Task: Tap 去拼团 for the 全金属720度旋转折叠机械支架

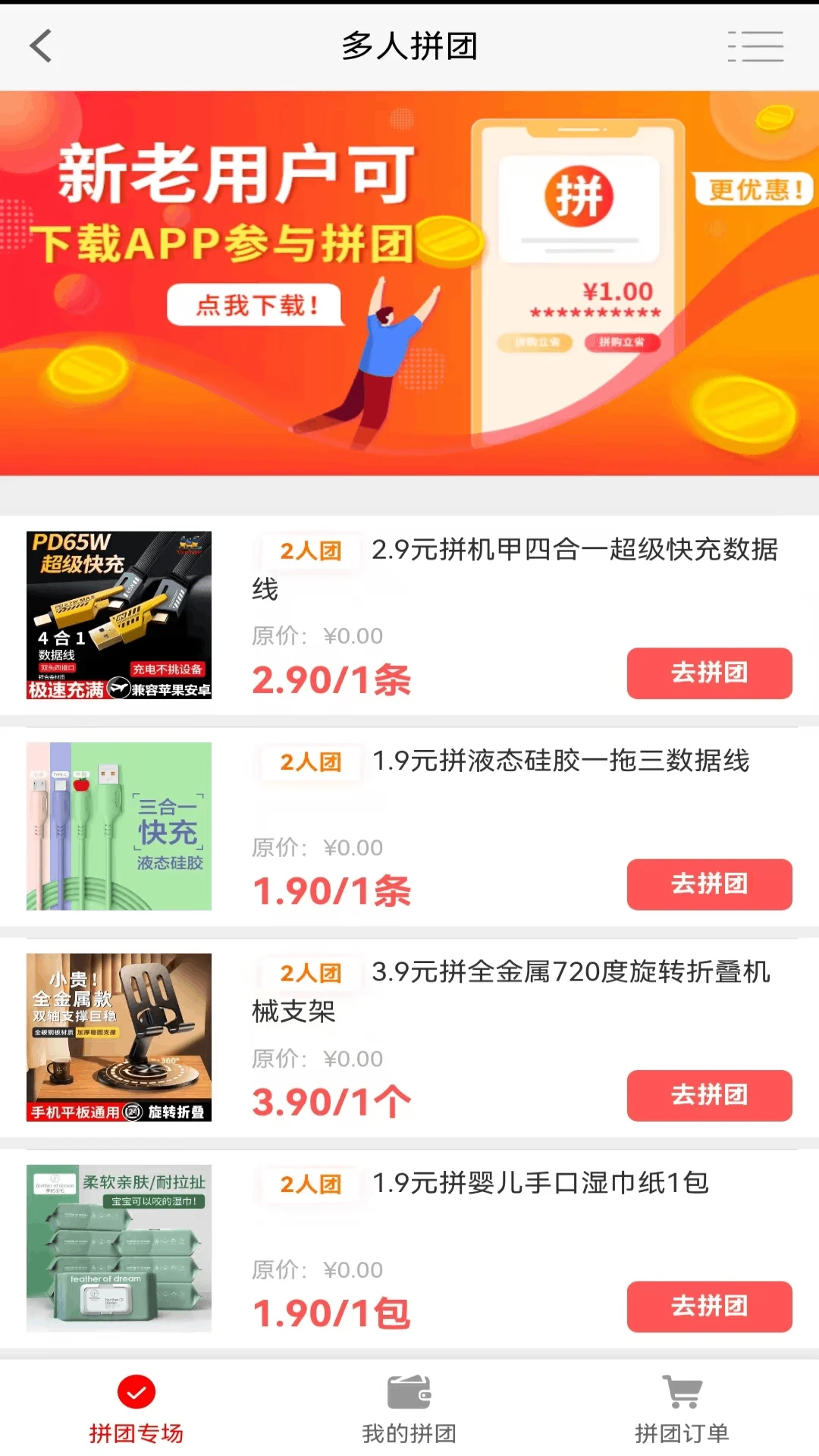Action: [x=709, y=1095]
